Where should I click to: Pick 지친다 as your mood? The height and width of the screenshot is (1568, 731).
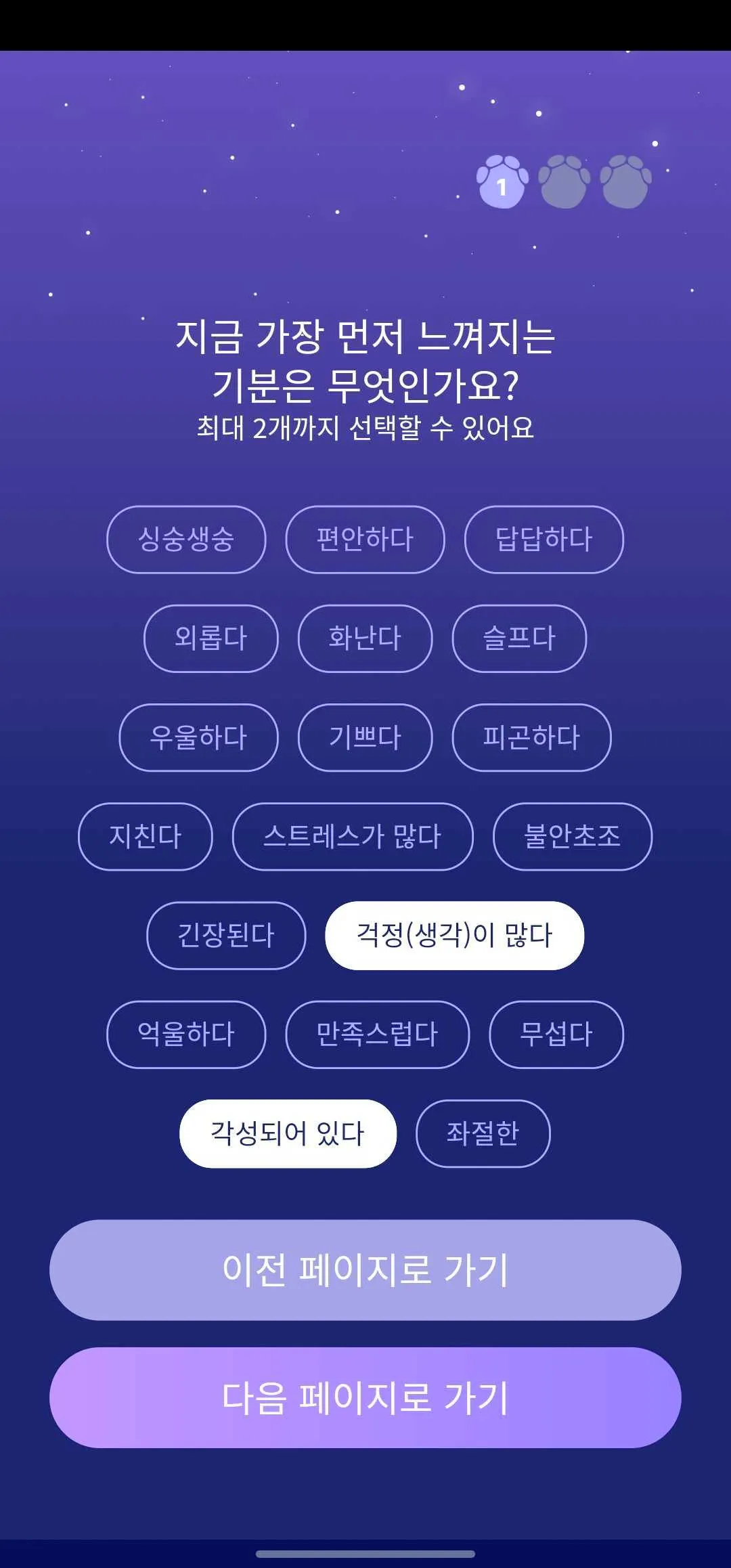146,836
